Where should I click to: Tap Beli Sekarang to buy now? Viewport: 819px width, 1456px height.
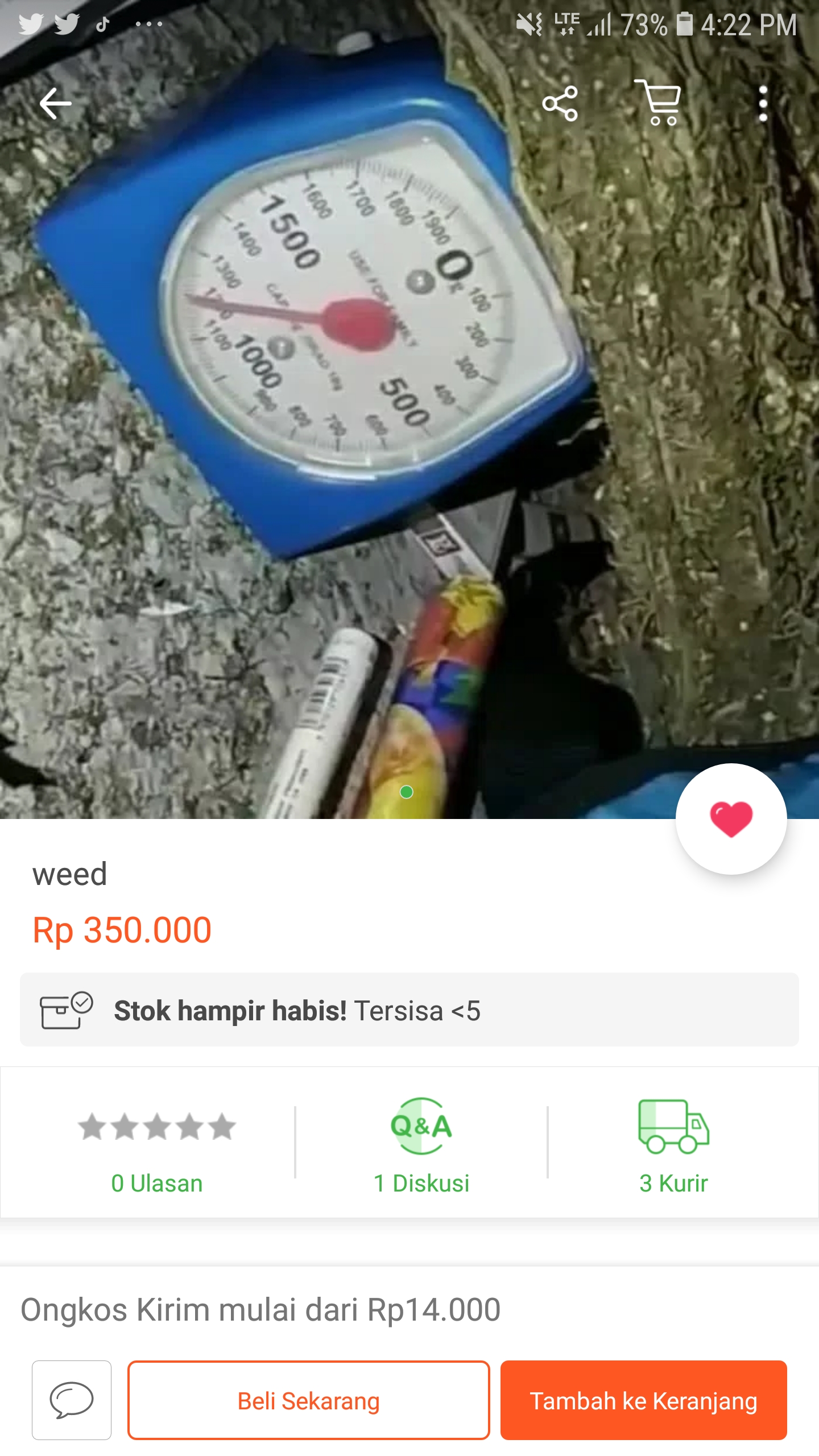pos(308,1400)
